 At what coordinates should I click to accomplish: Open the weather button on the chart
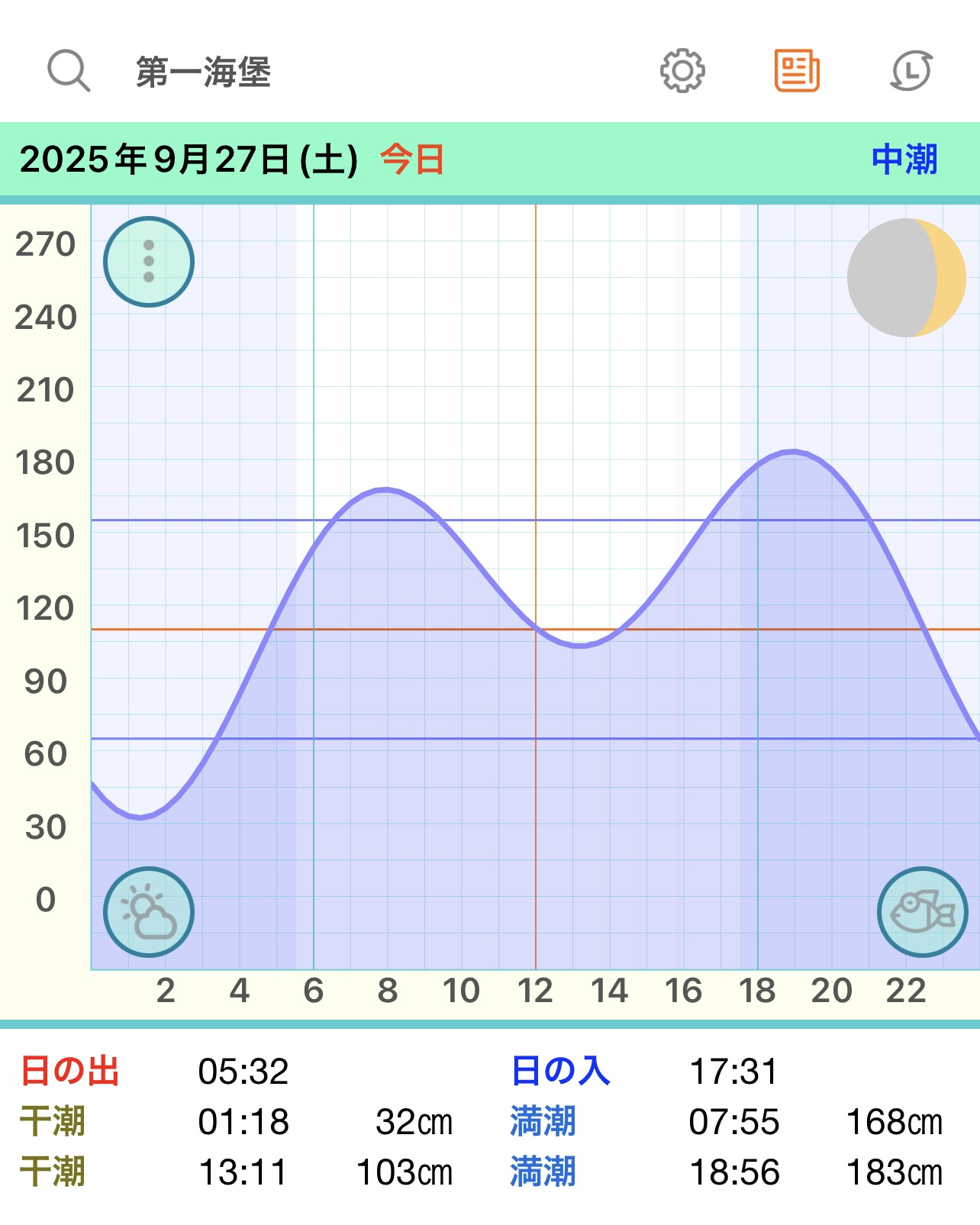pos(149,912)
